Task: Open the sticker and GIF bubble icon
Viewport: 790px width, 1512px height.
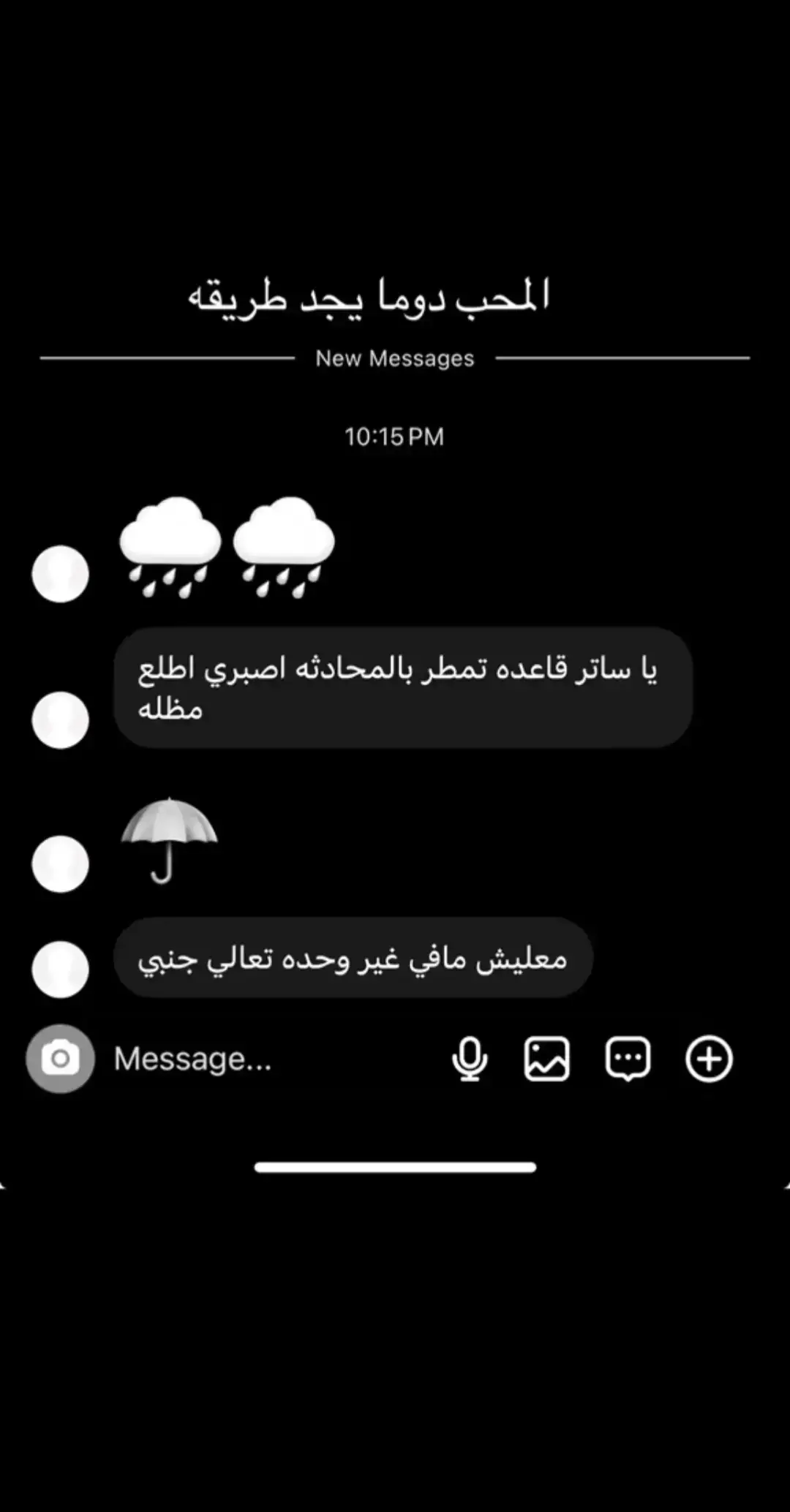Action: click(x=628, y=1059)
